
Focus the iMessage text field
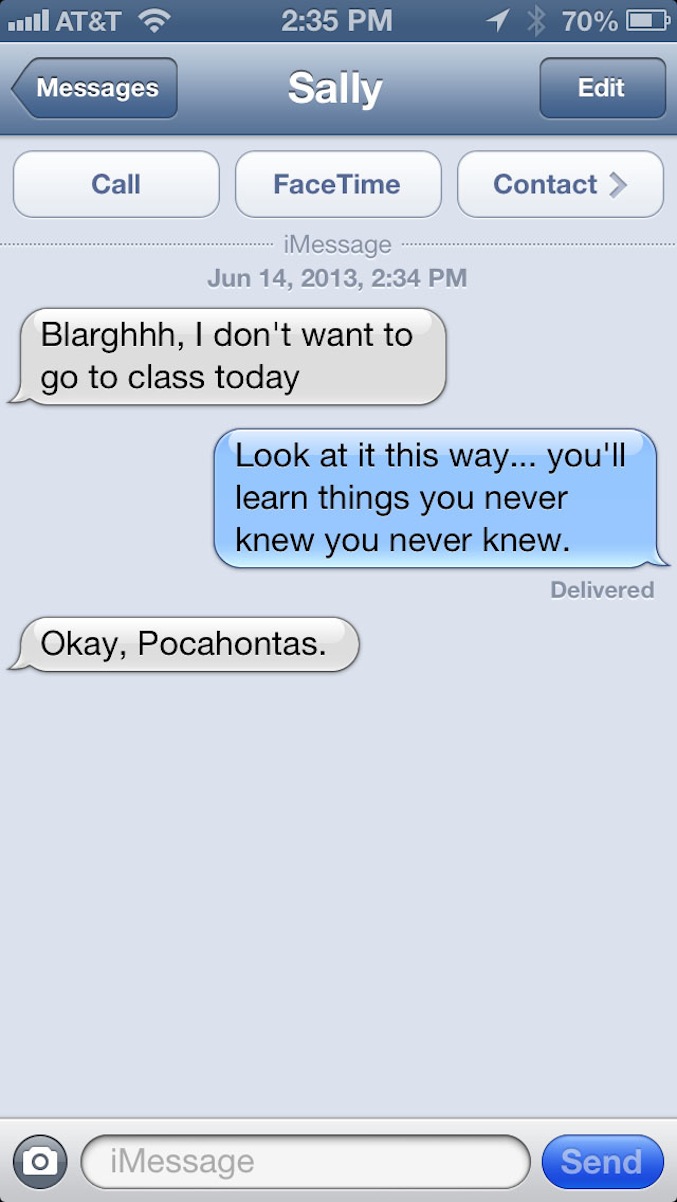click(x=305, y=1161)
